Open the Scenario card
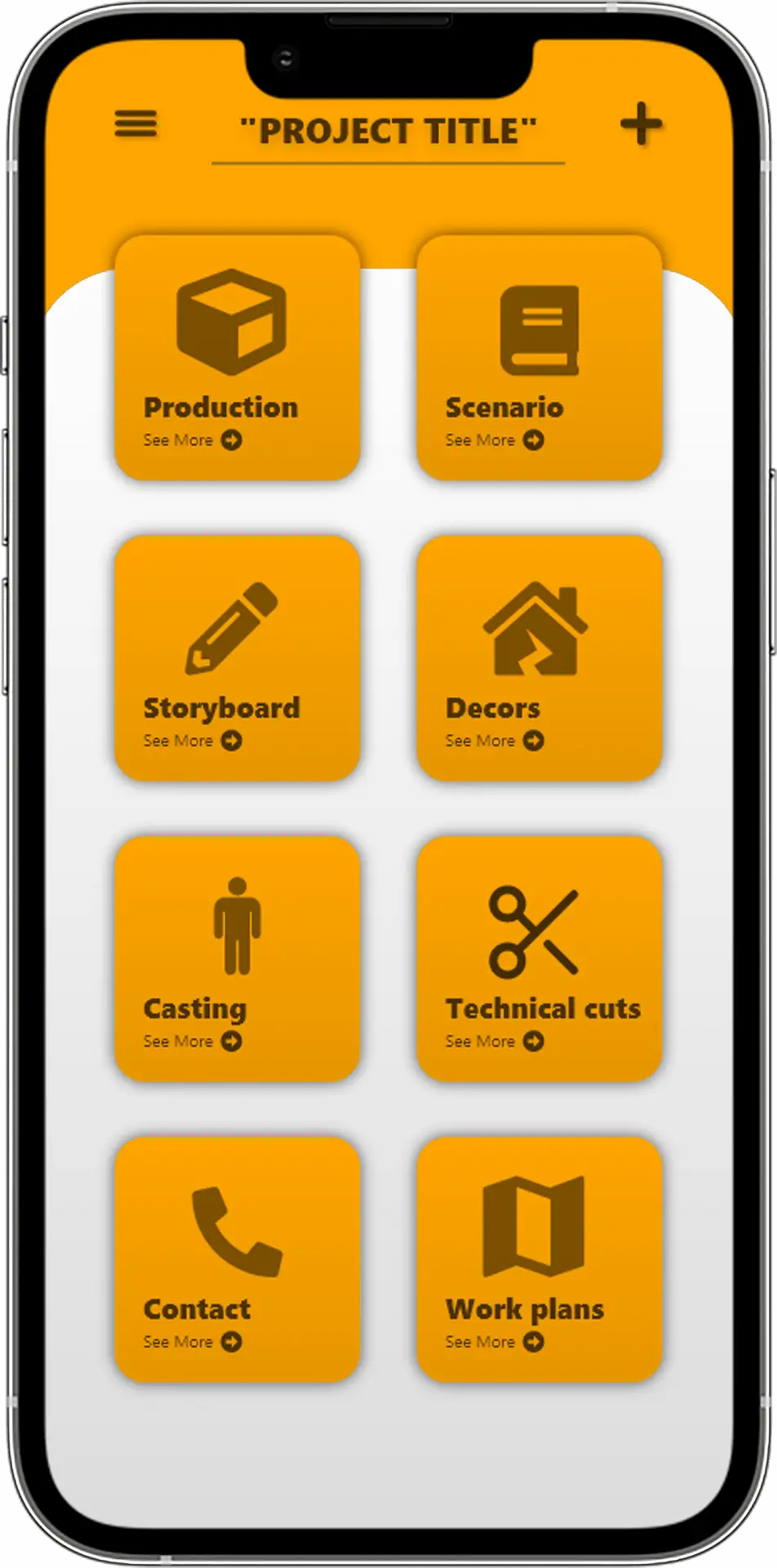 [539, 358]
